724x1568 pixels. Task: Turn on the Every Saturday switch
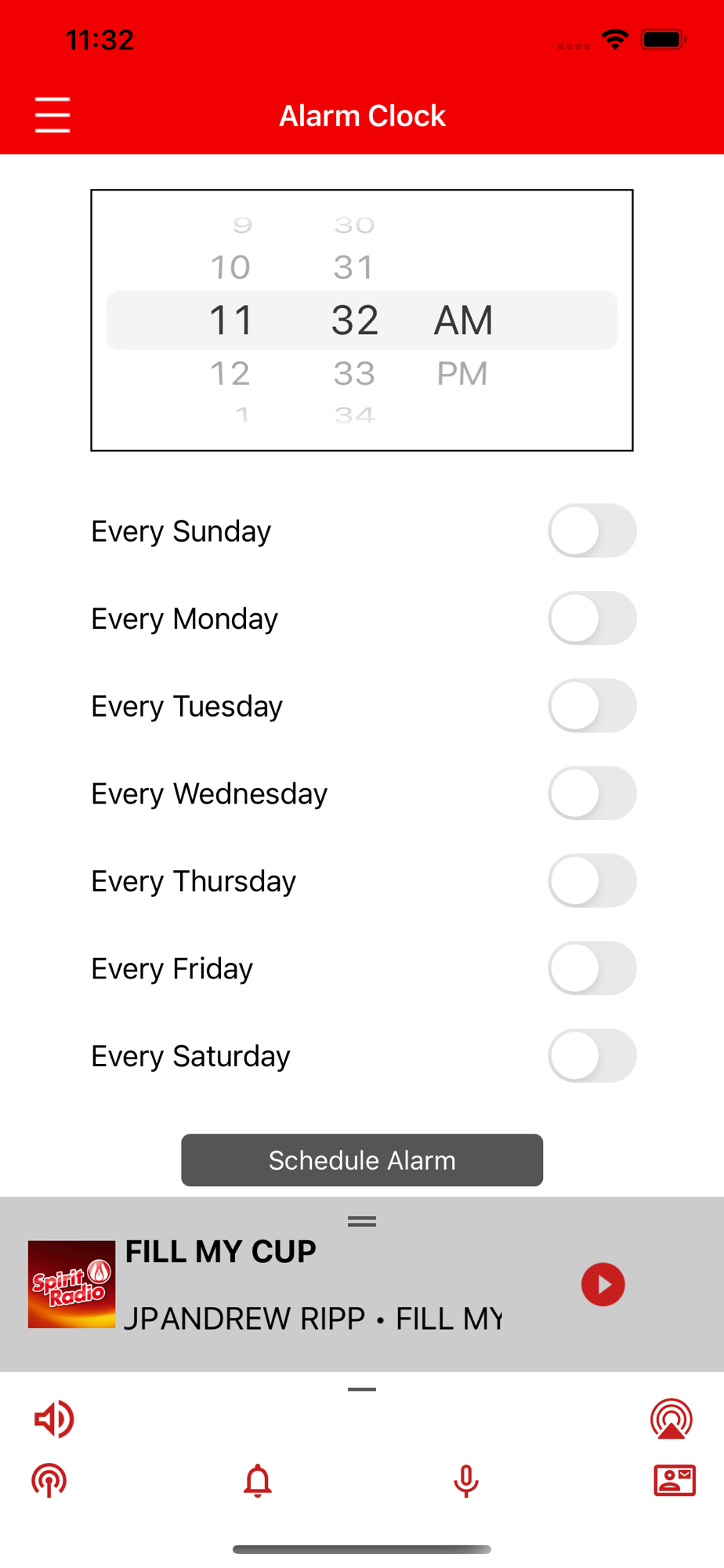(592, 1055)
